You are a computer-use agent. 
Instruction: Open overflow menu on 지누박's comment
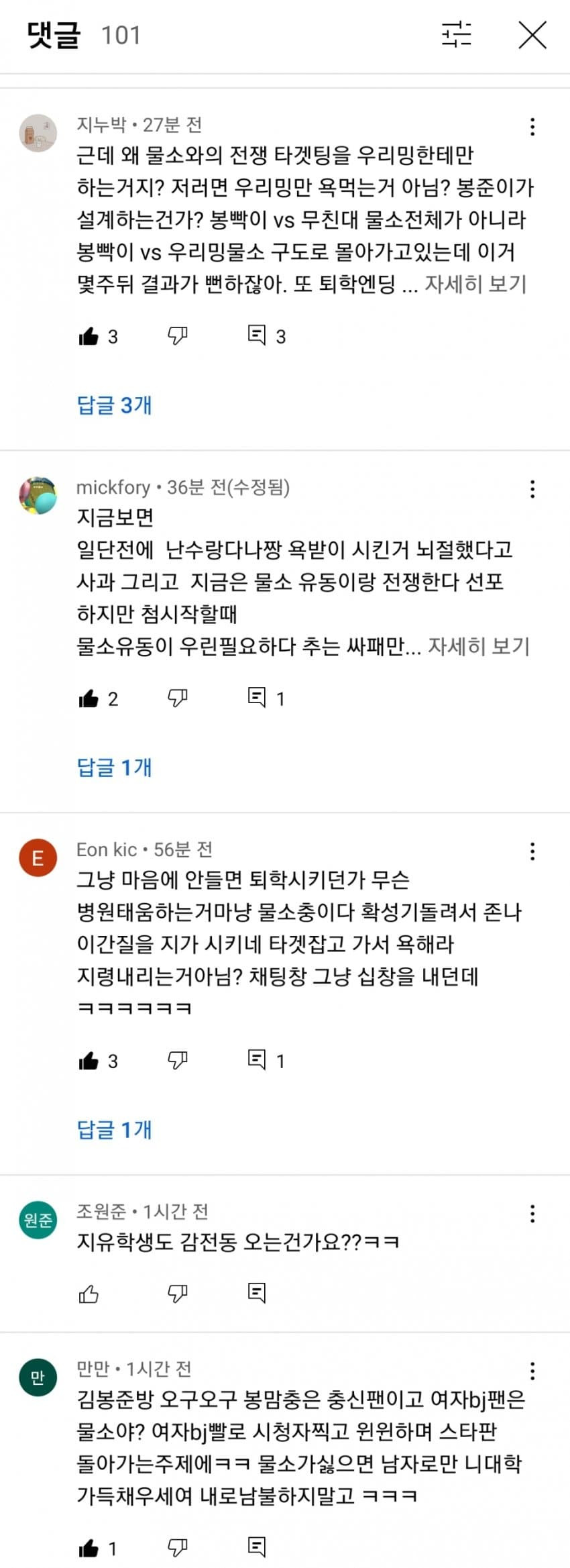click(532, 127)
